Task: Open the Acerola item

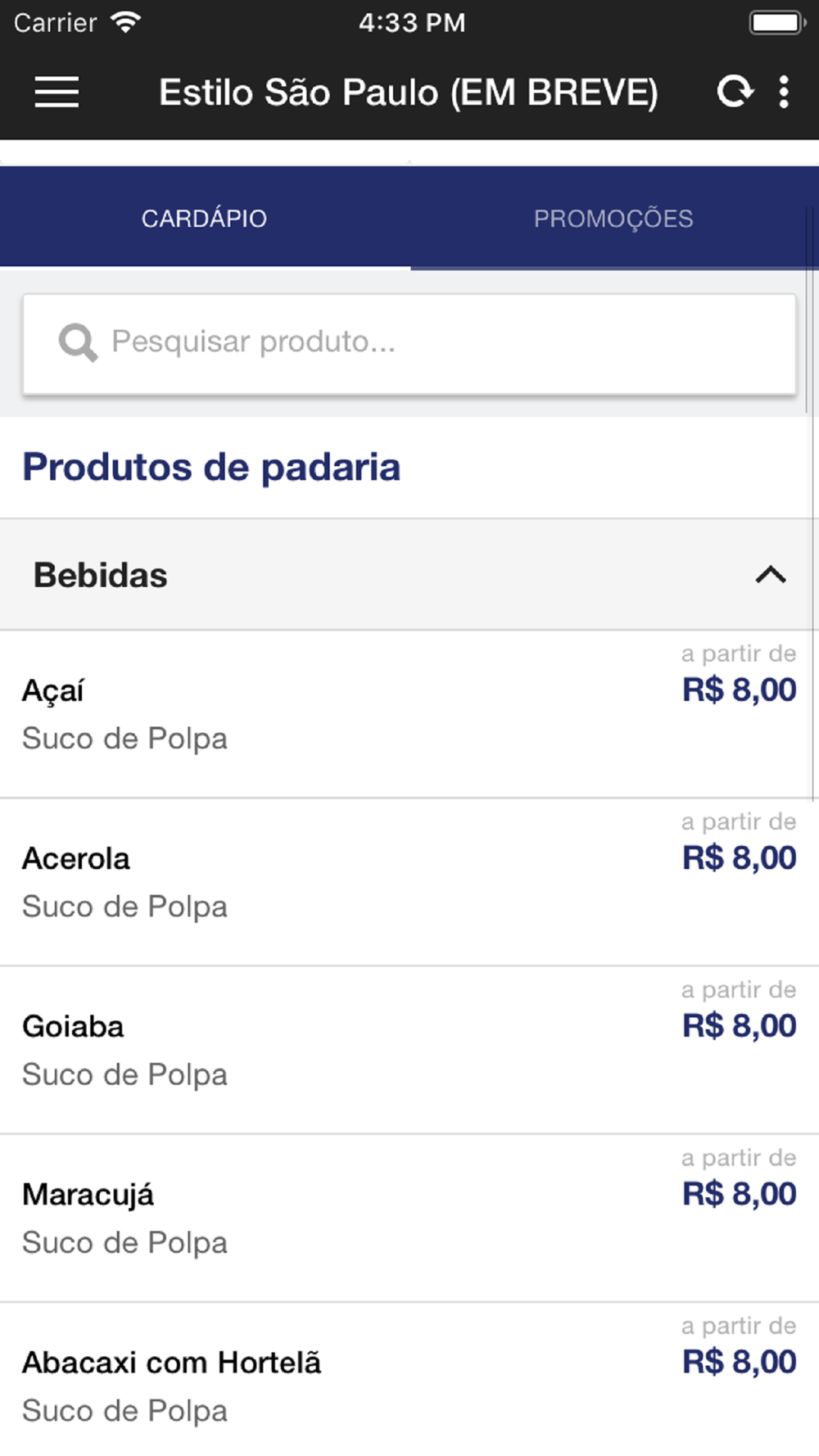Action: tap(409, 882)
